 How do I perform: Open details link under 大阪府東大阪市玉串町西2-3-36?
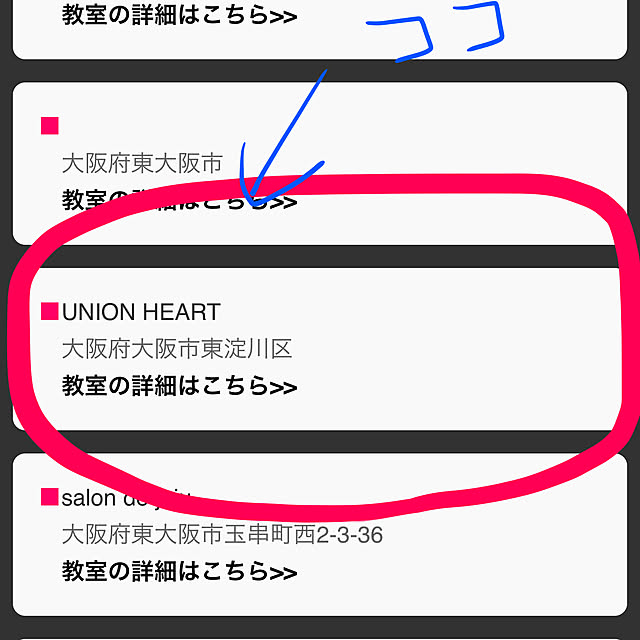pos(179,572)
